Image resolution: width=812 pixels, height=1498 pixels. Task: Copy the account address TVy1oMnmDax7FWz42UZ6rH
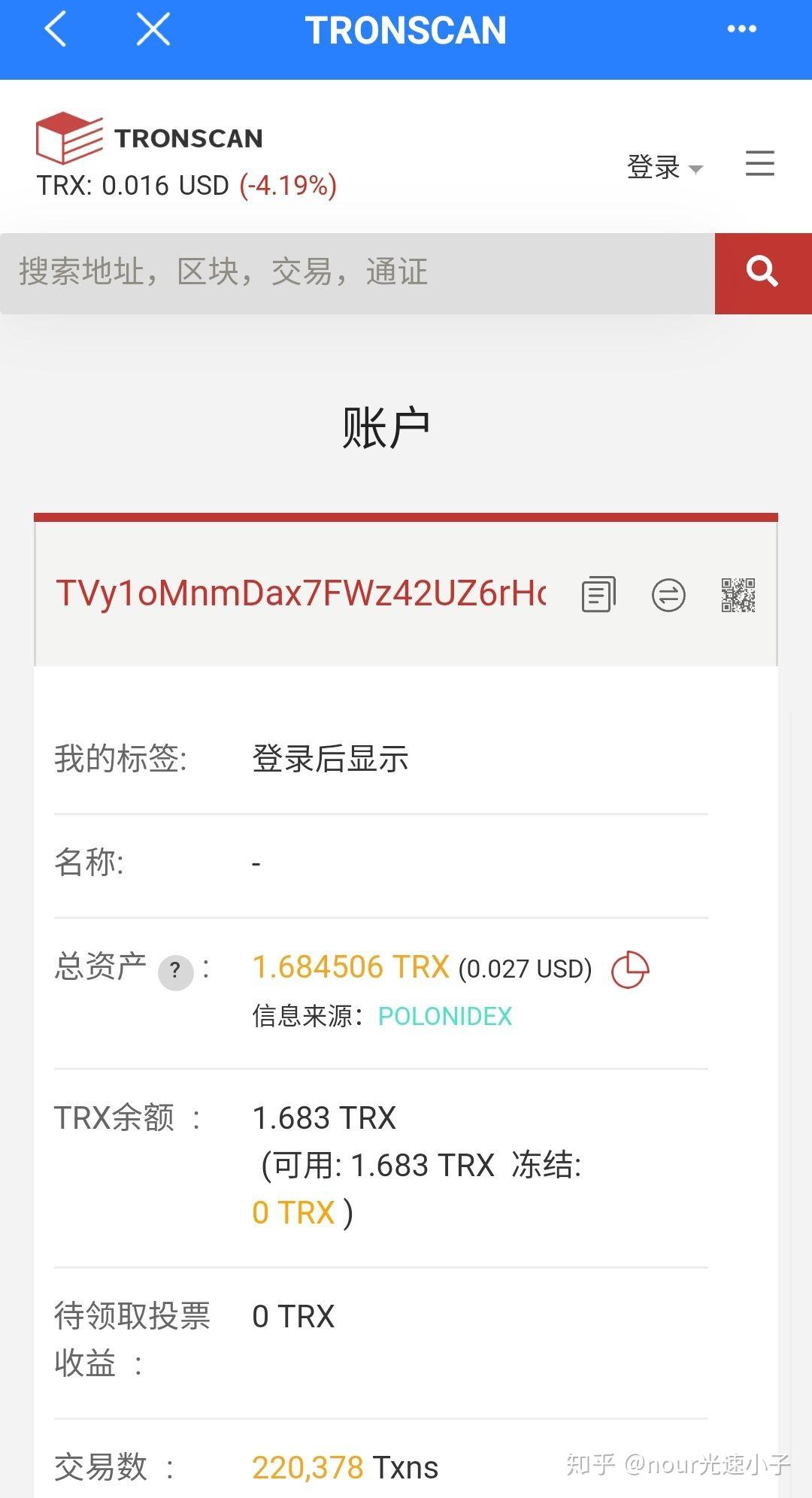598,594
